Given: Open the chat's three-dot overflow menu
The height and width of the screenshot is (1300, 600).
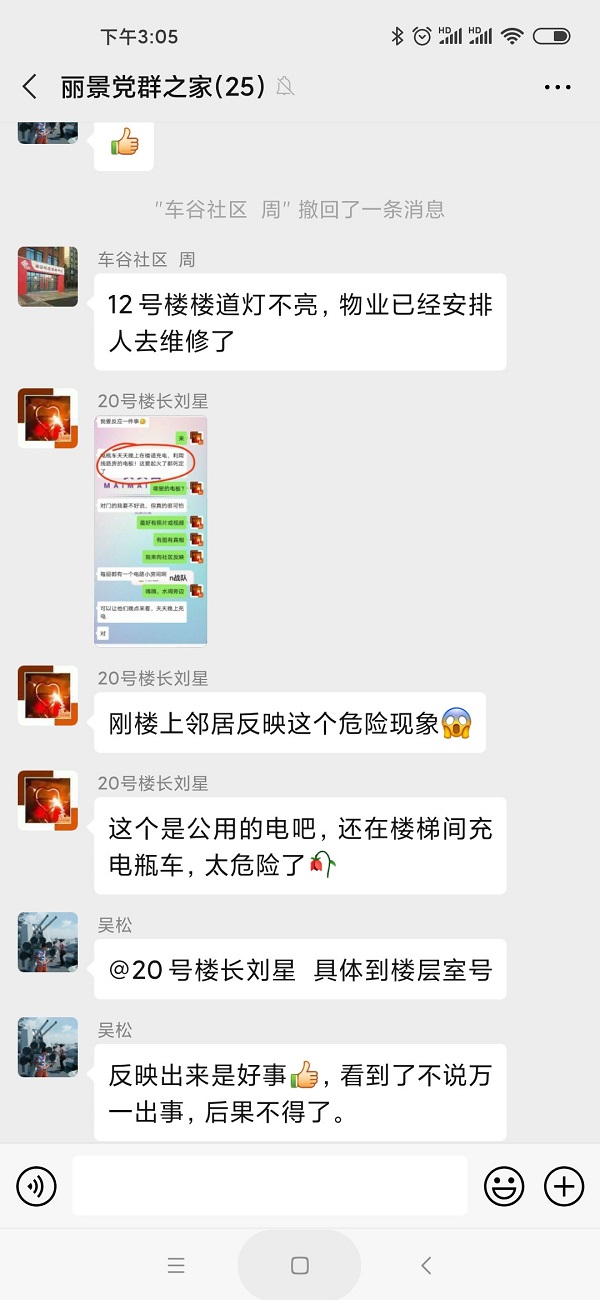Looking at the screenshot, I should (x=557, y=88).
